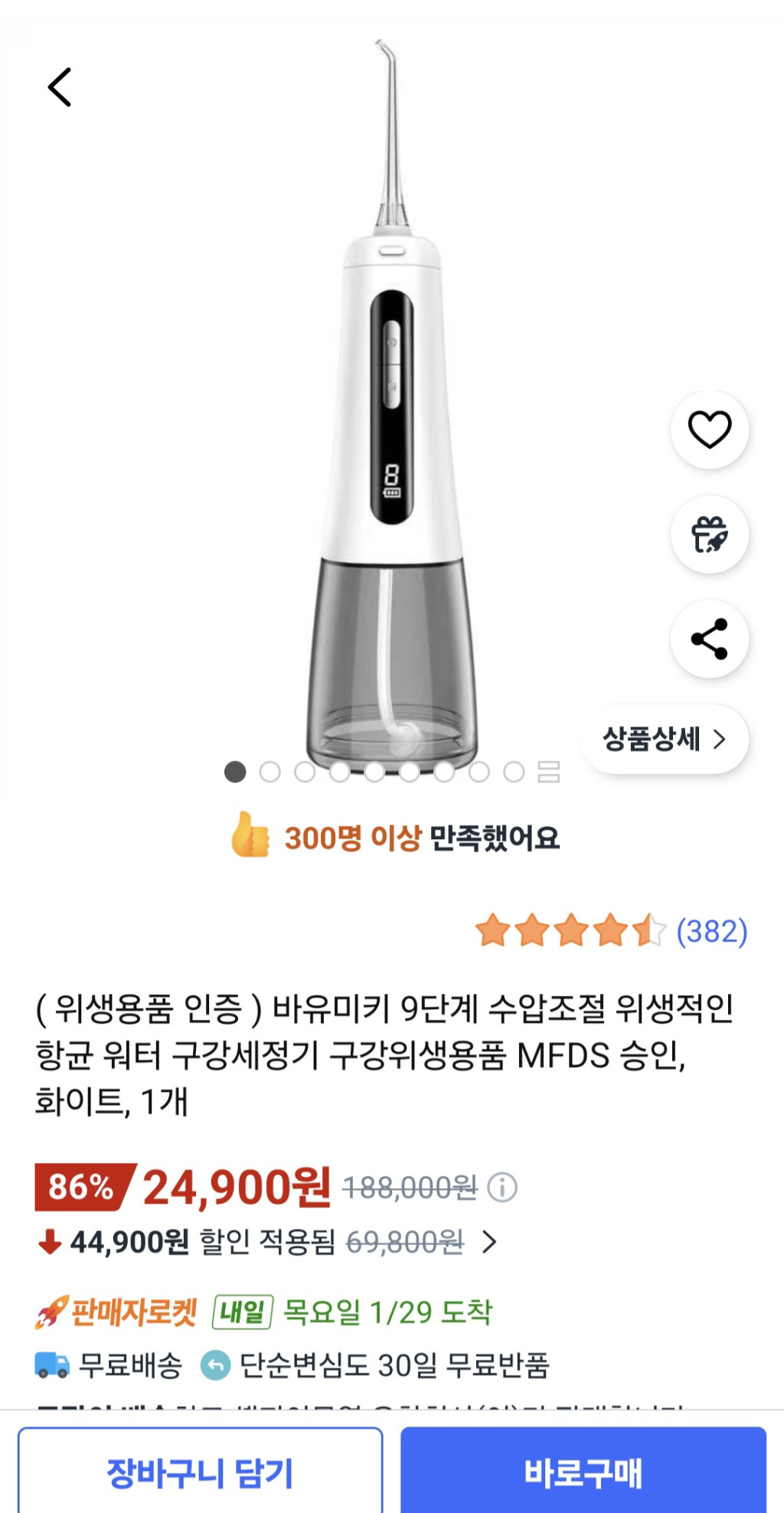The width and height of the screenshot is (784, 1513).
Task: Add this product to the wishlist heart
Action: pos(710,430)
